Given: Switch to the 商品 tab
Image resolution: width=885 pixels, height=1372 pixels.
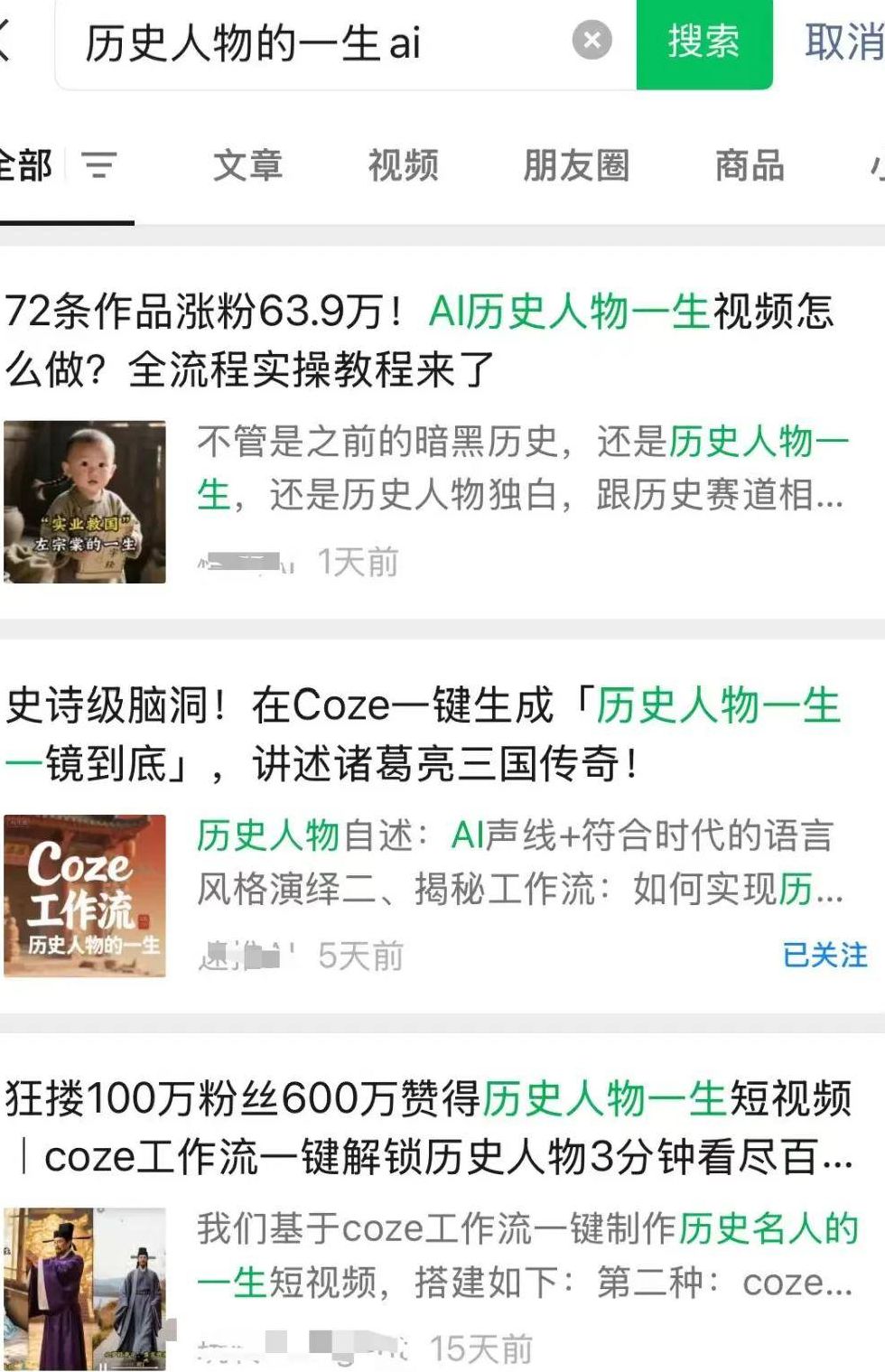Looking at the screenshot, I should tap(749, 166).
